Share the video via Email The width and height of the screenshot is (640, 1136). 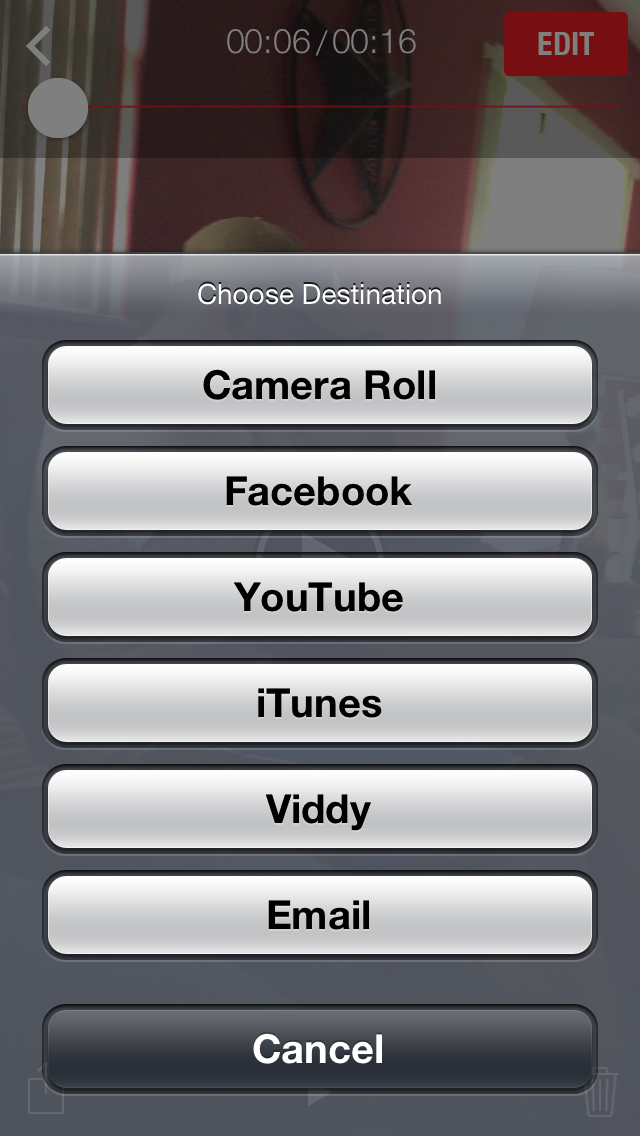pyautogui.click(x=319, y=915)
